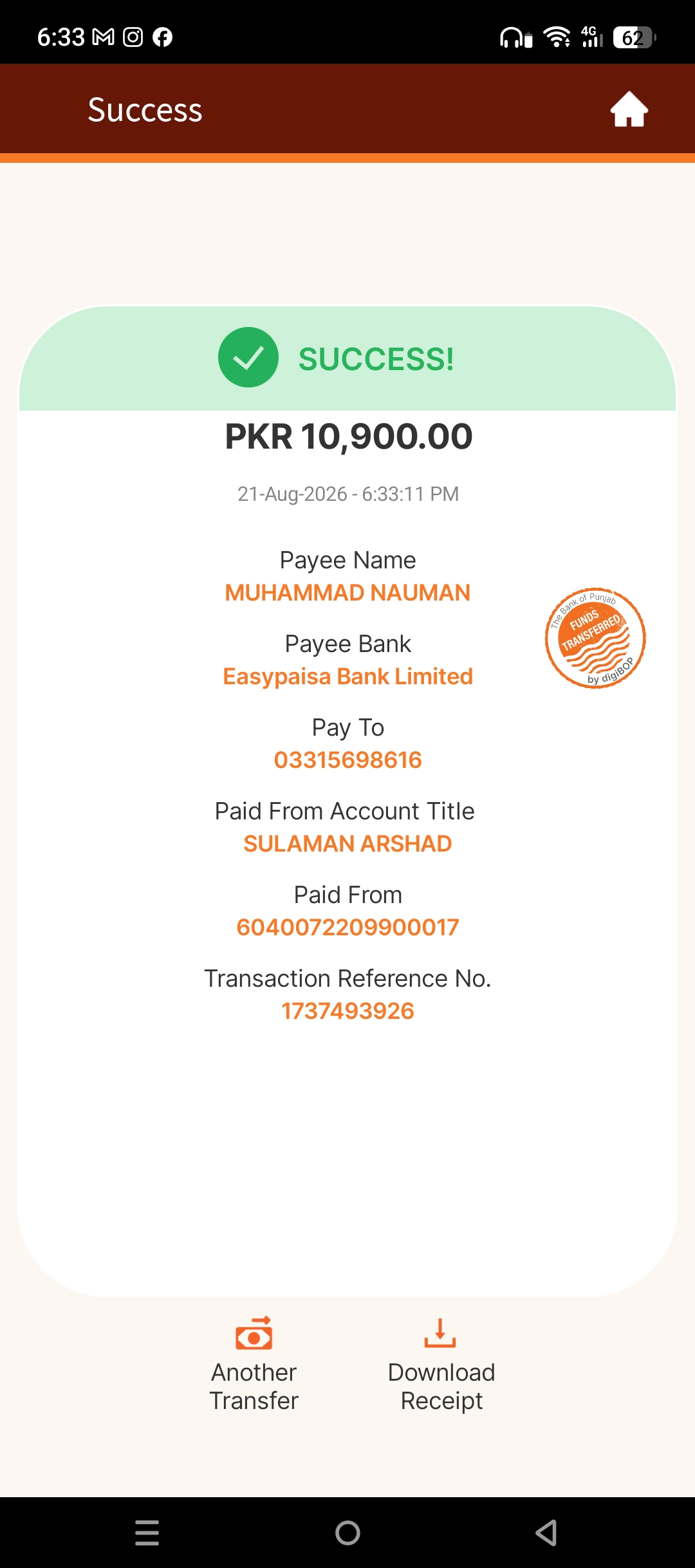Tap the system back button

546,1533
